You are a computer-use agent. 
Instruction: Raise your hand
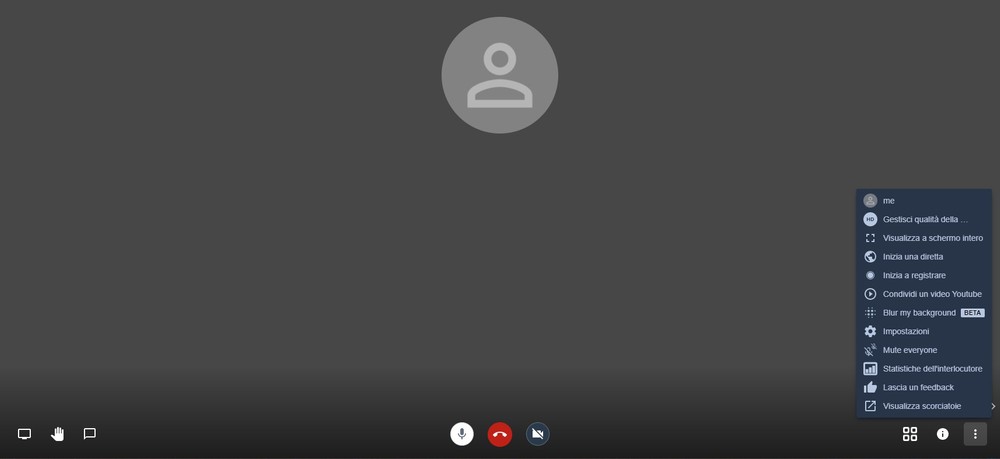[x=57, y=434]
